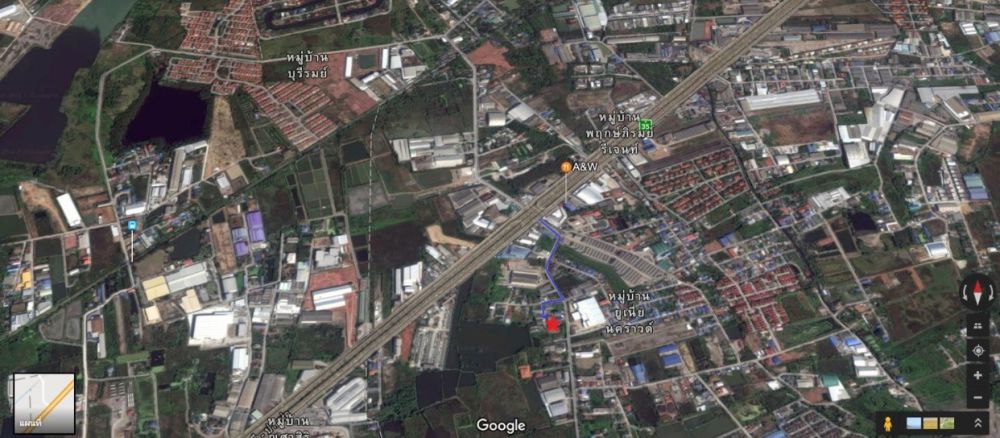Screen dimensions: 1000x438
Task: Zoom out with the minus button
Action: pyautogui.click(x=977, y=397)
